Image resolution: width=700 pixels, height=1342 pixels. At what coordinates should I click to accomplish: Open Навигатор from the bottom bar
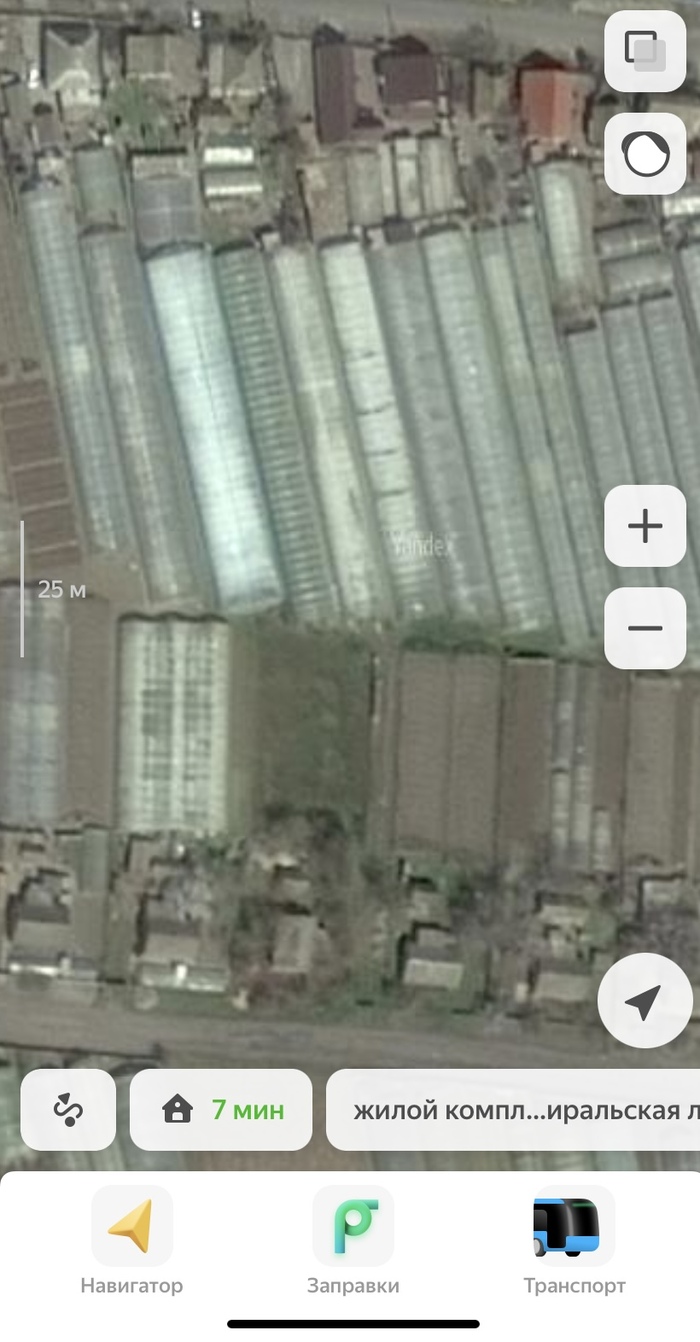(x=132, y=1241)
